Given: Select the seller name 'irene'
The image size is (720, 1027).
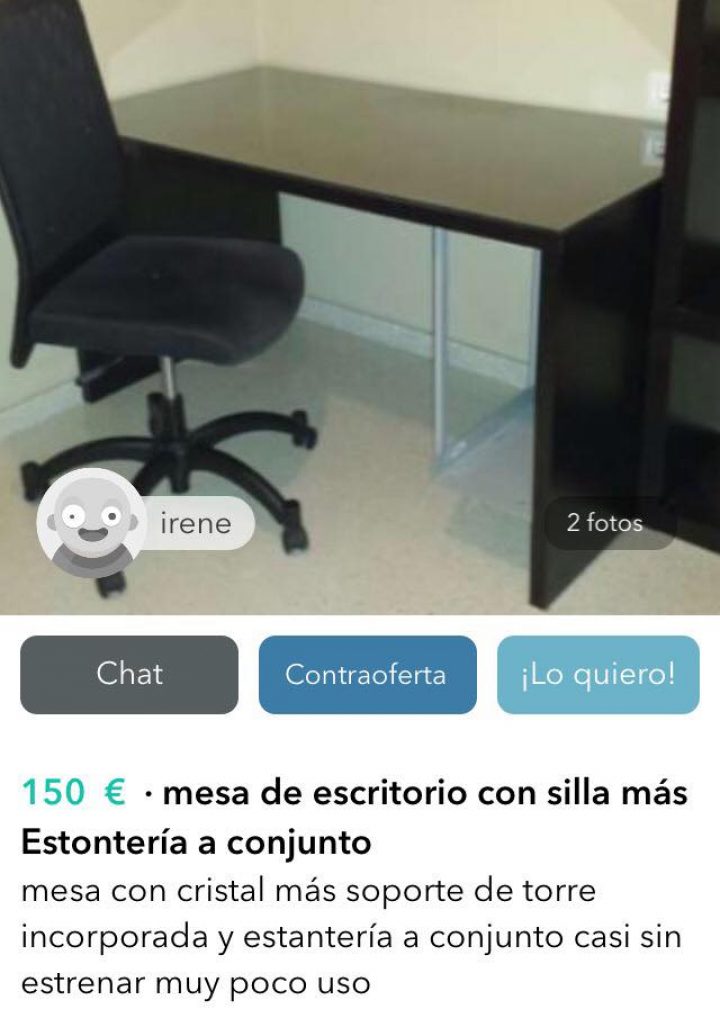Looking at the screenshot, I should [x=196, y=524].
